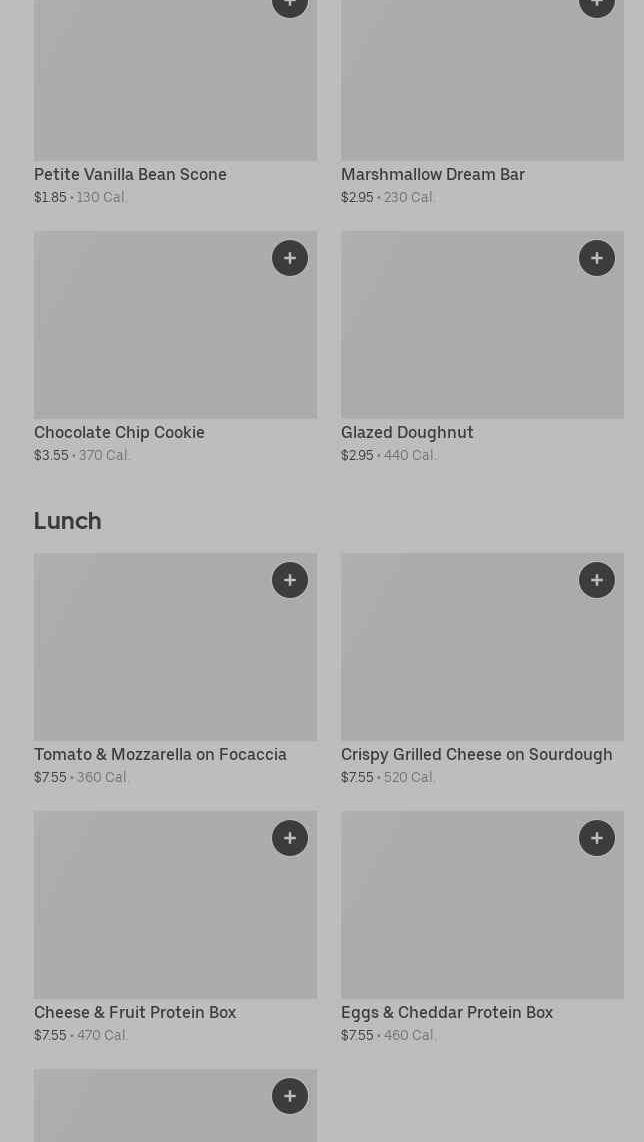Open Tomato & Mozzarella on Focaccia details
This screenshot has height=1142, width=644.
(x=160, y=755)
